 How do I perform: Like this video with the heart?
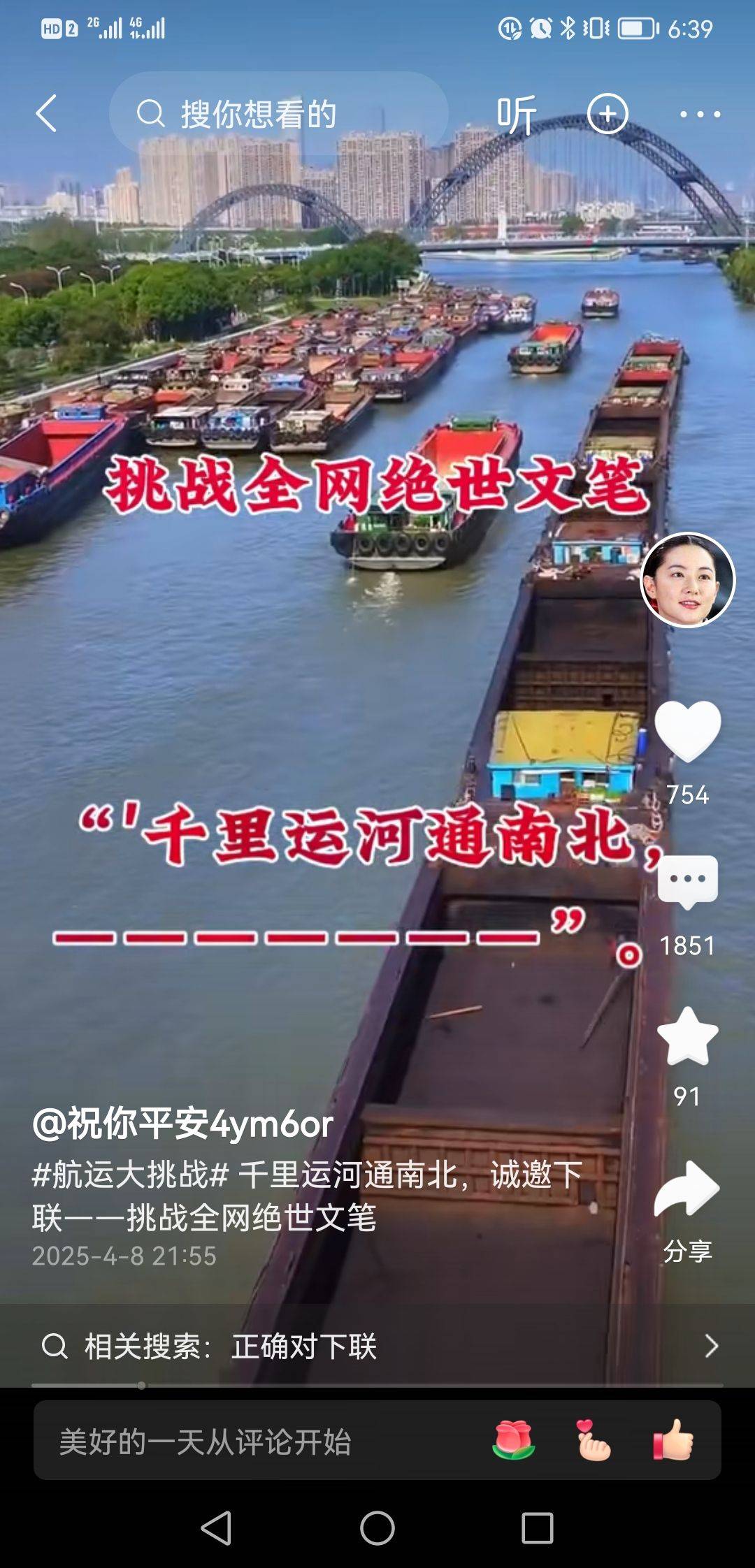pos(687,731)
